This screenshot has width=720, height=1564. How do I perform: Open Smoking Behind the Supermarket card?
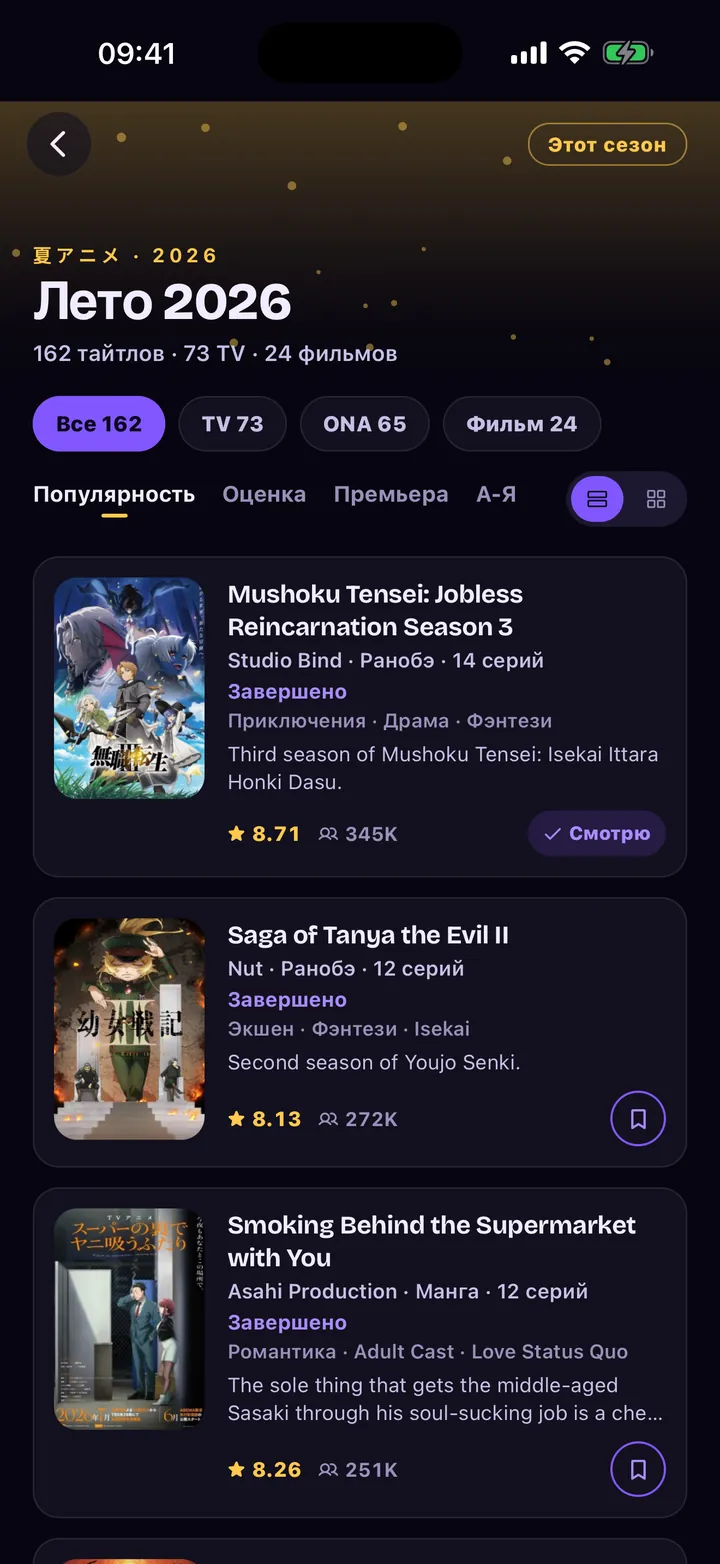360,1353
